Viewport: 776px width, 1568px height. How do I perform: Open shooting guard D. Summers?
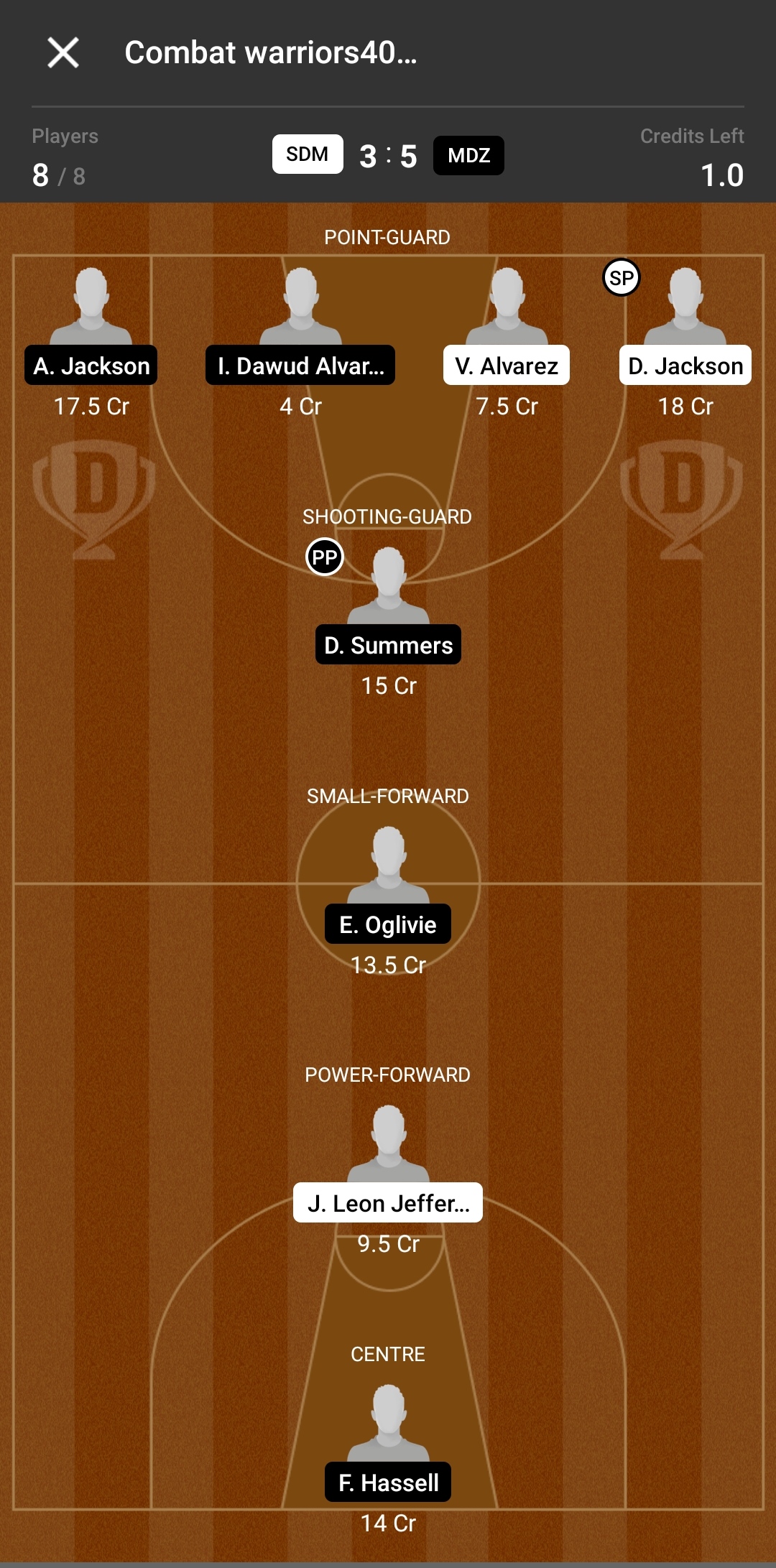[388, 644]
